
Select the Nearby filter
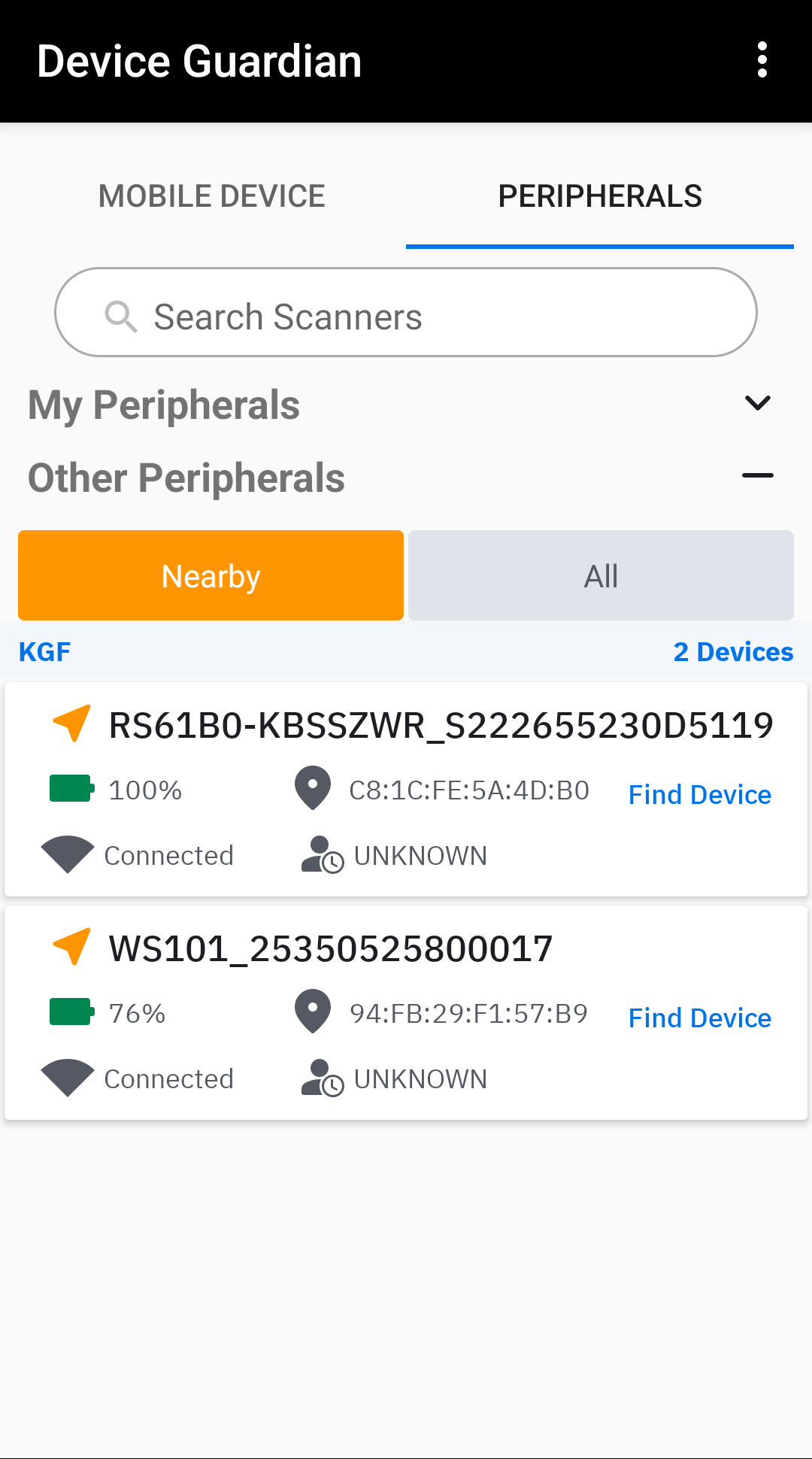click(x=211, y=575)
